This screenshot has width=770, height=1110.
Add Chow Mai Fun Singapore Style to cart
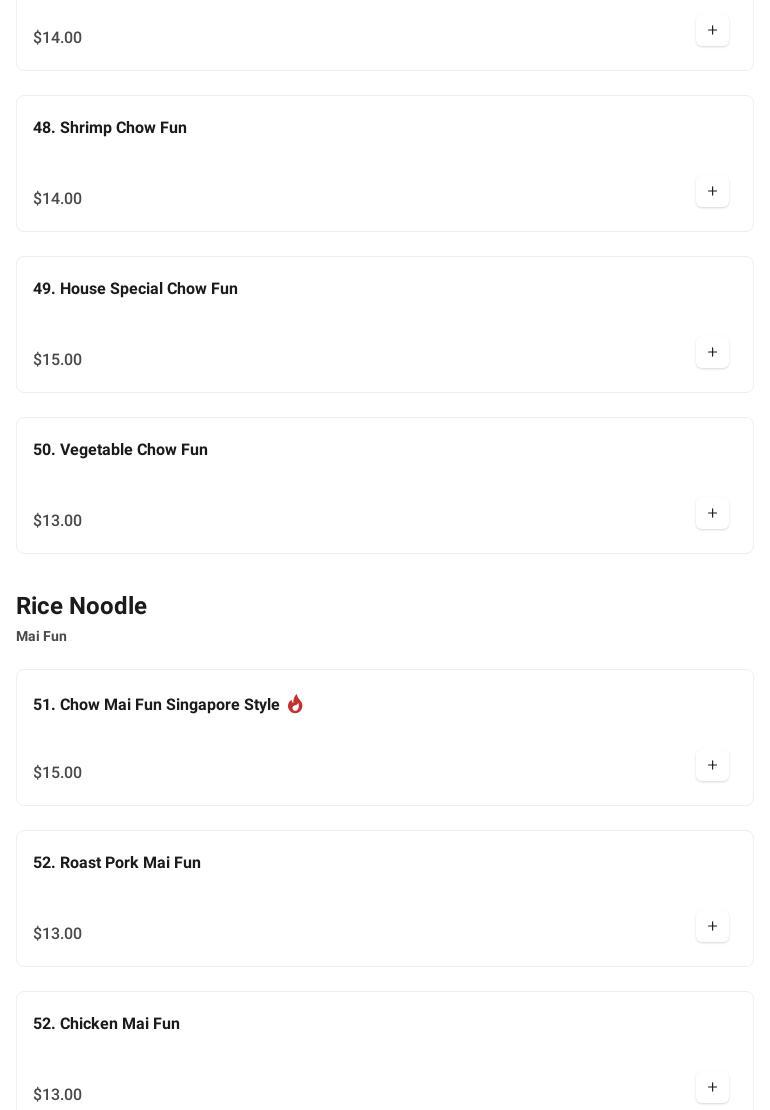click(712, 766)
